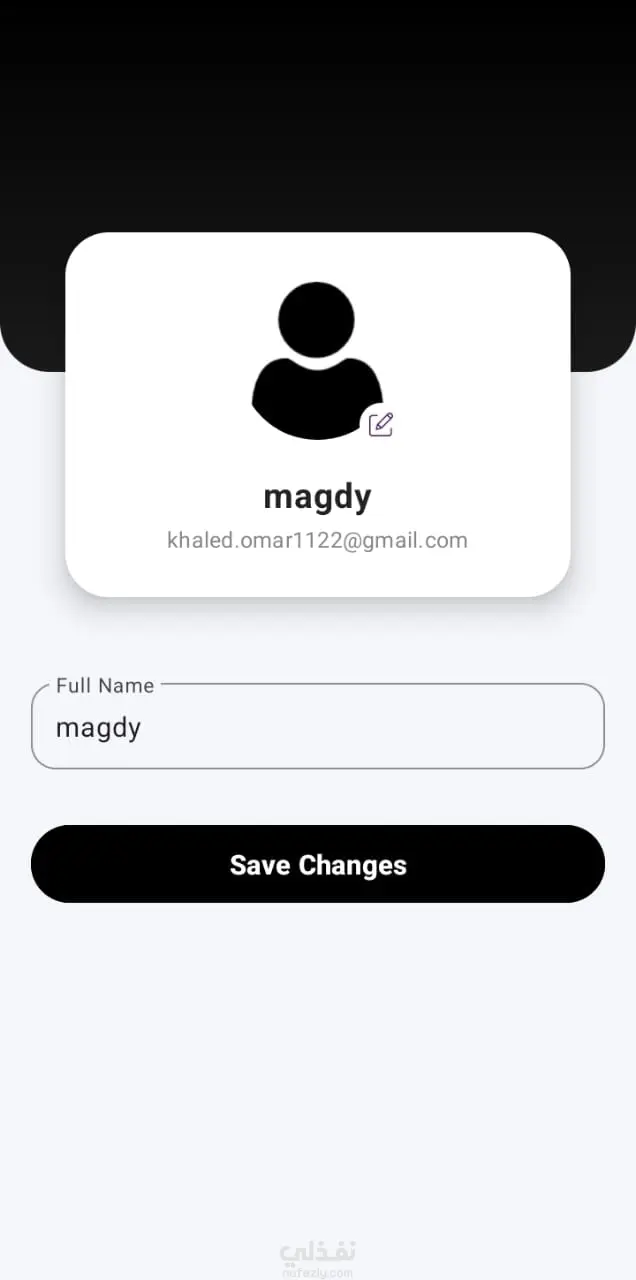Tap the edit profile picture pencil icon
636x1280 pixels.
click(x=381, y=424)
